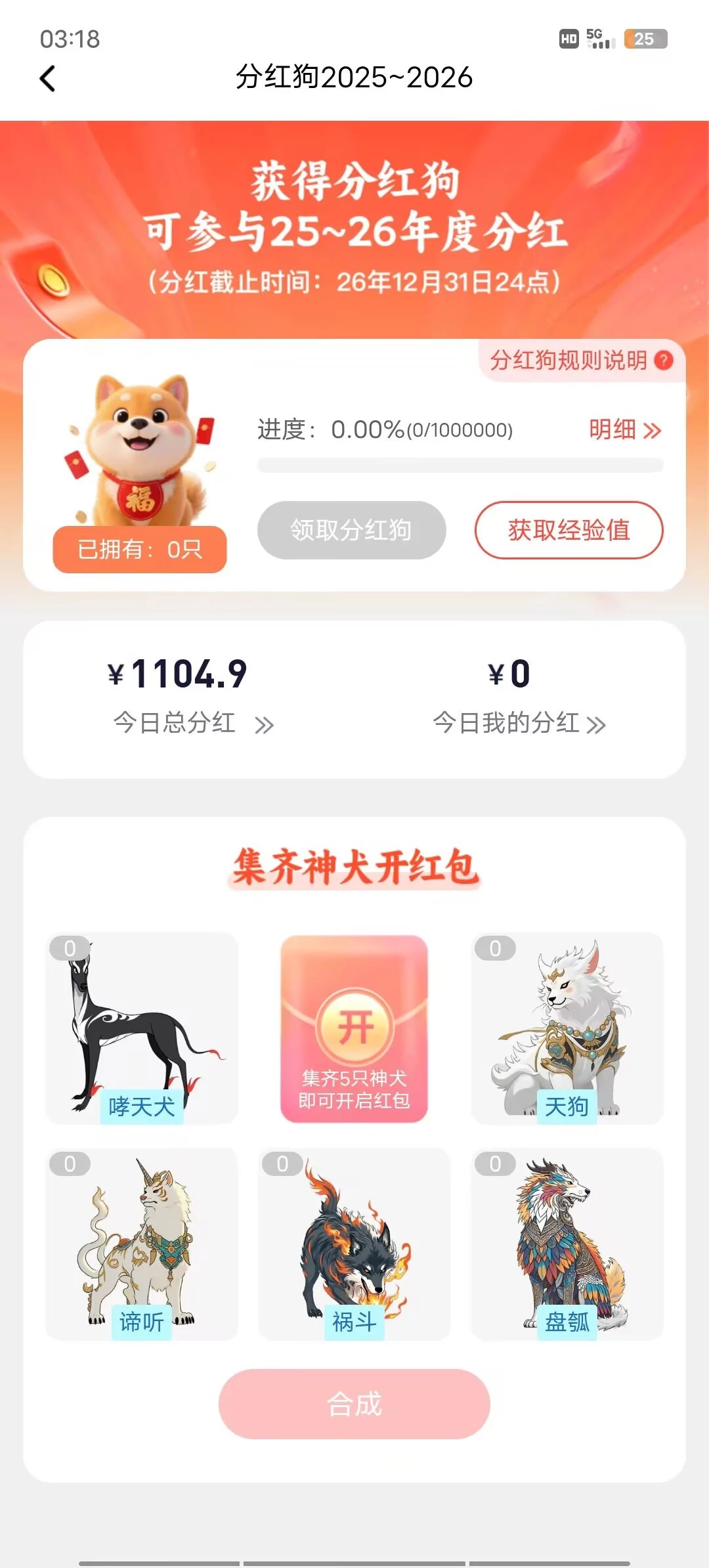Image resolution: width=709 pixels, height=1568 pixels.
Task: Open the 谛听 dog card
Action: pos(141,1244)
